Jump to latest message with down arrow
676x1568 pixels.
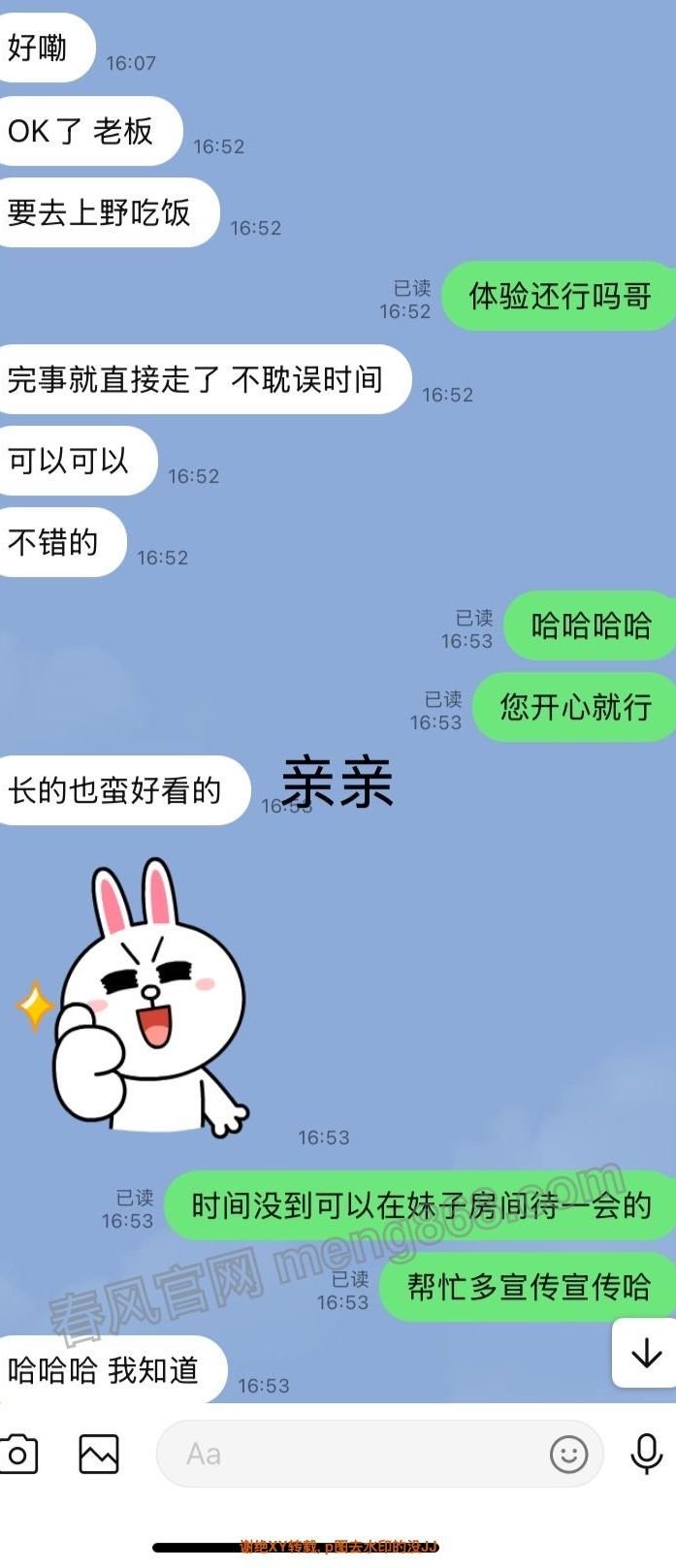[x=646, y=1353]
